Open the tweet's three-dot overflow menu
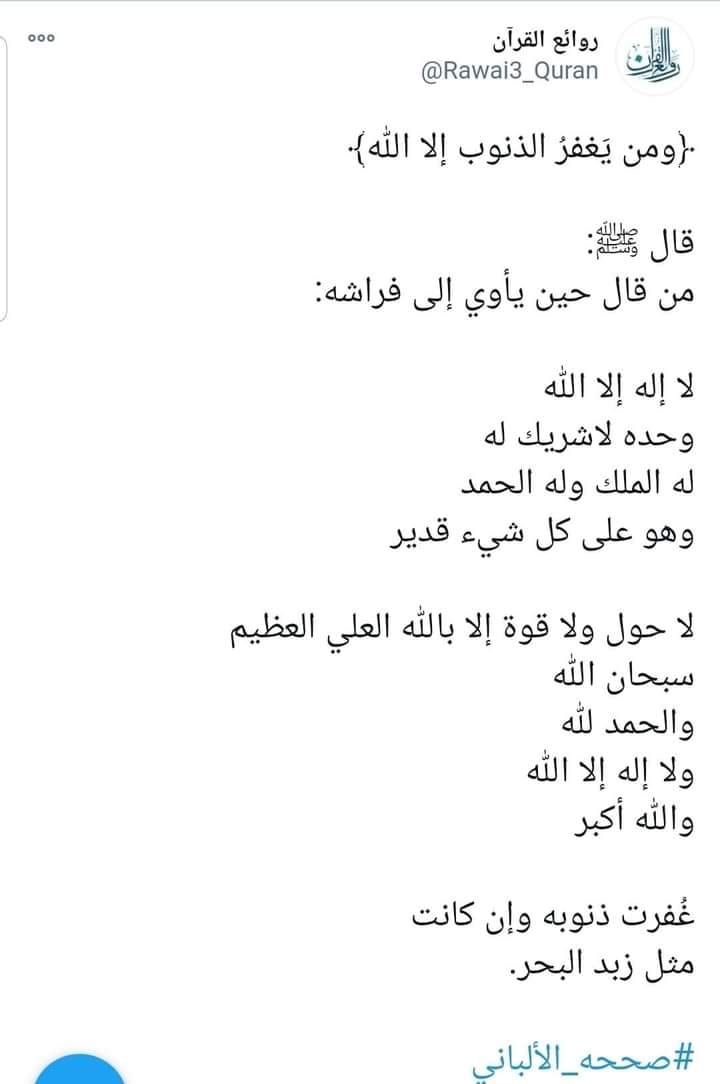Viewport: 720px width, 1084px height. pos(41,38)
